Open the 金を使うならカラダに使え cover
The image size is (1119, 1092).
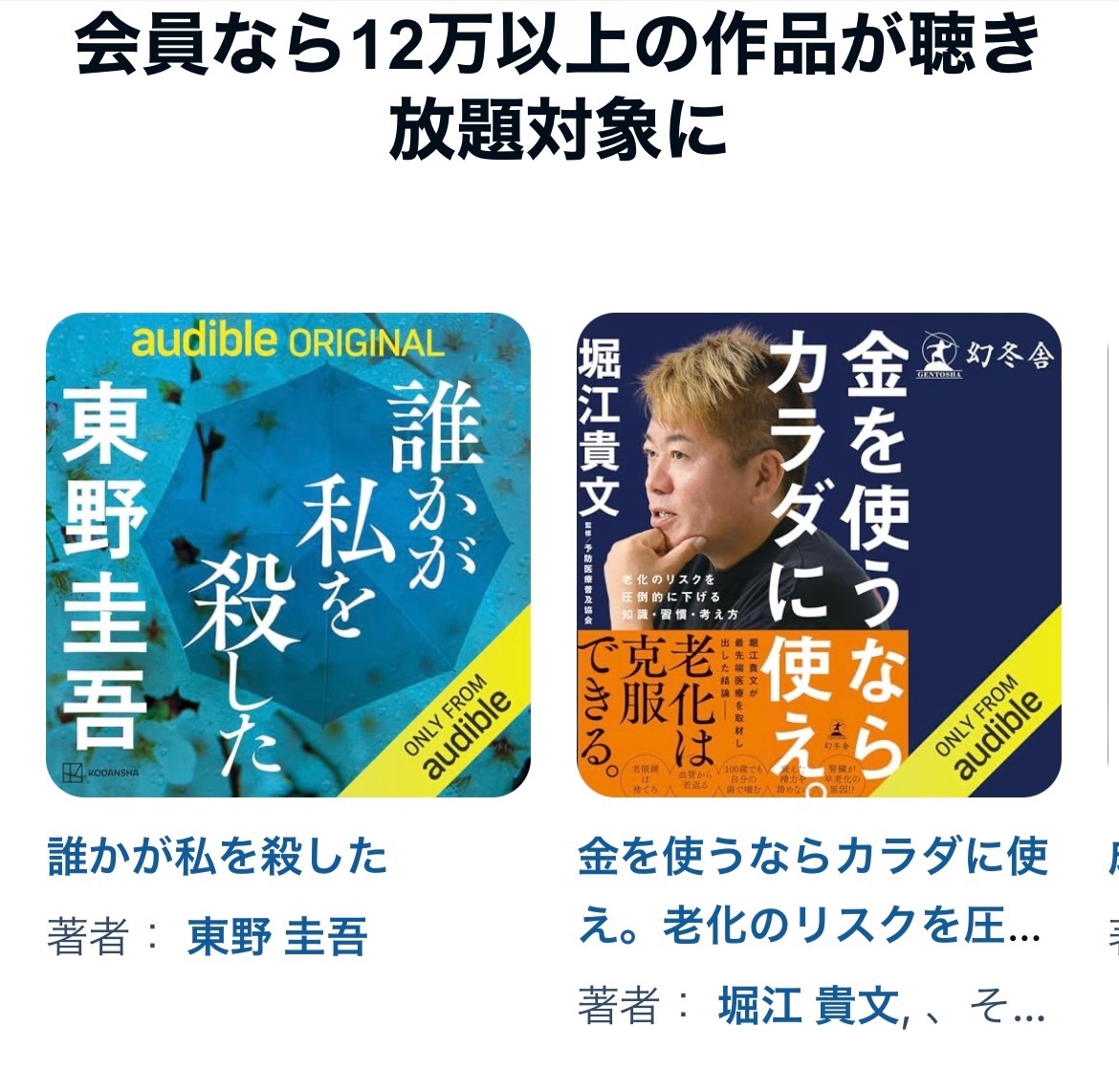819,555
